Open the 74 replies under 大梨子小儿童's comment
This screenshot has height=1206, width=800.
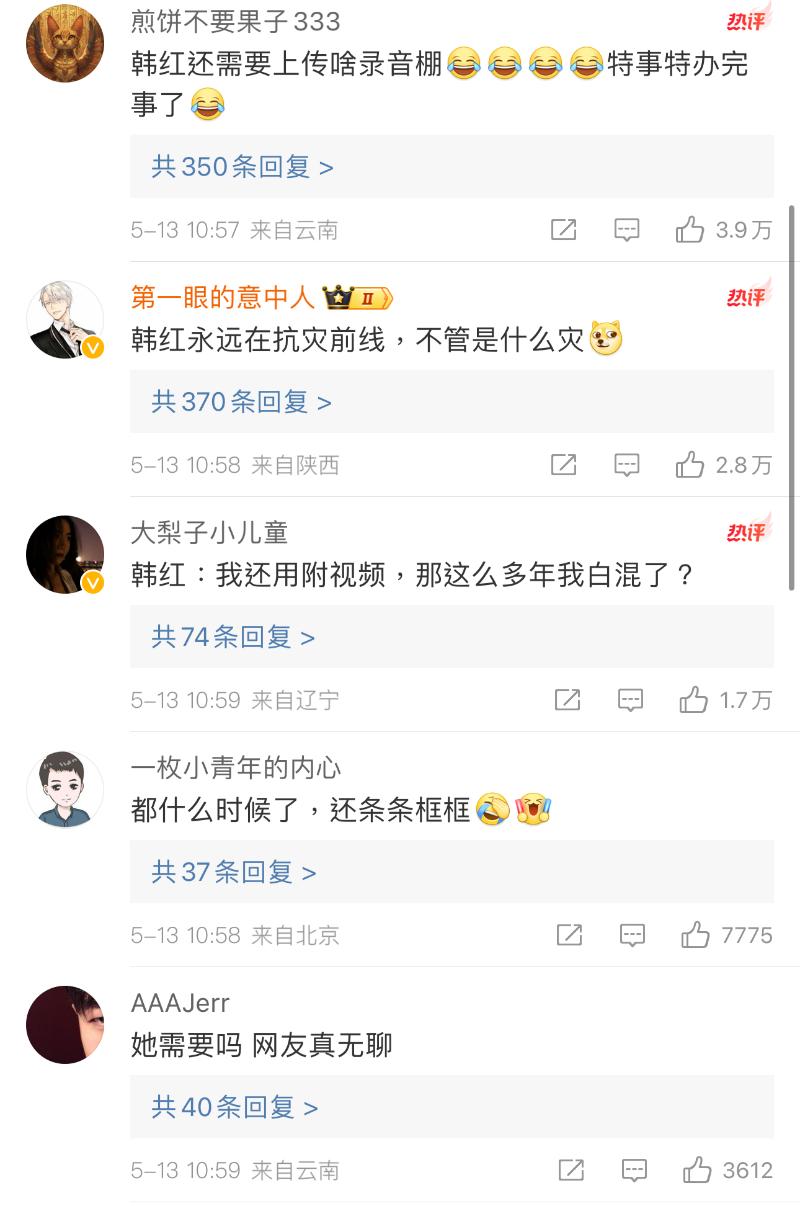233,637
